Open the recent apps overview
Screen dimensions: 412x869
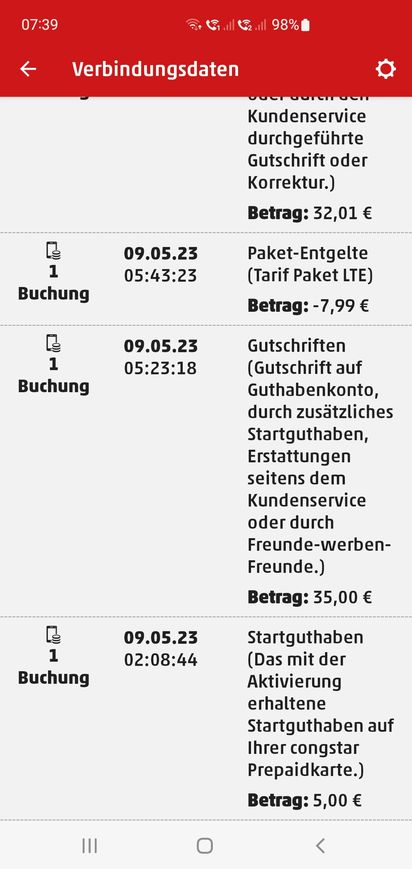click(89, 845)
